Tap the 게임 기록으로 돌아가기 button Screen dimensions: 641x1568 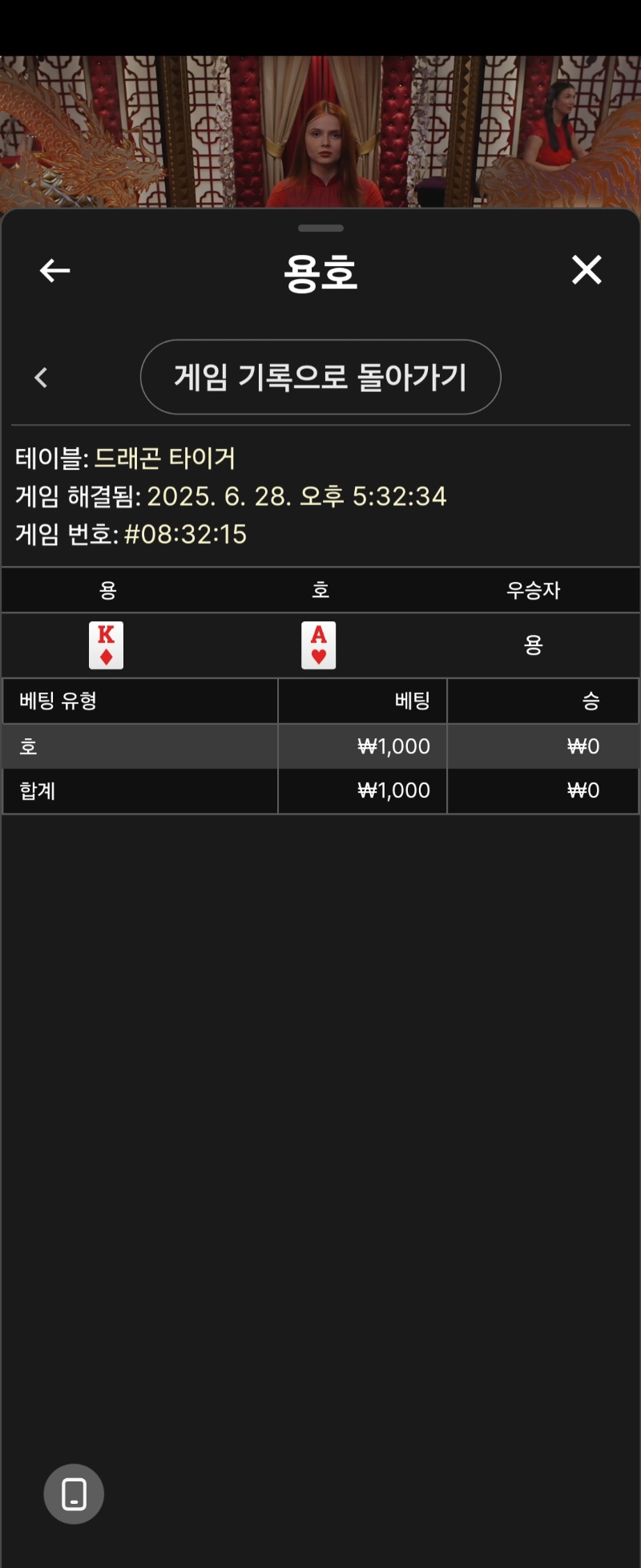(320, 377)
